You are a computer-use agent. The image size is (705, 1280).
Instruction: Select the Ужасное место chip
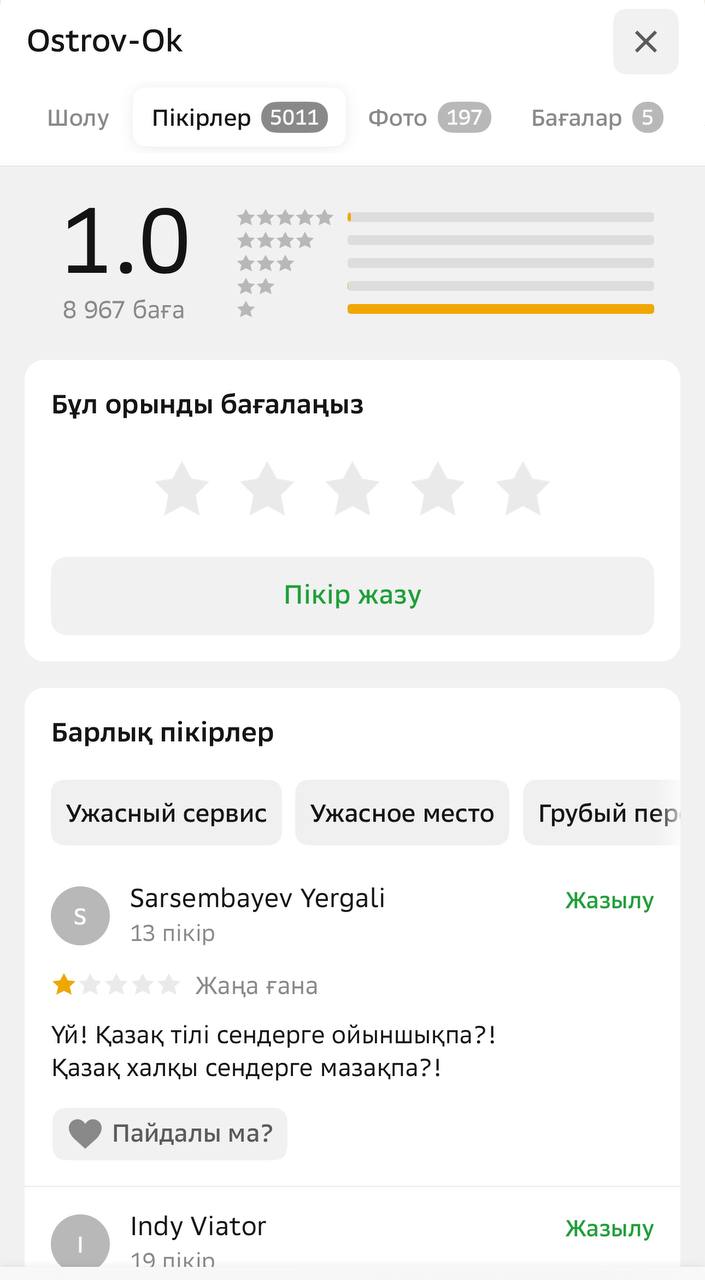402,813
